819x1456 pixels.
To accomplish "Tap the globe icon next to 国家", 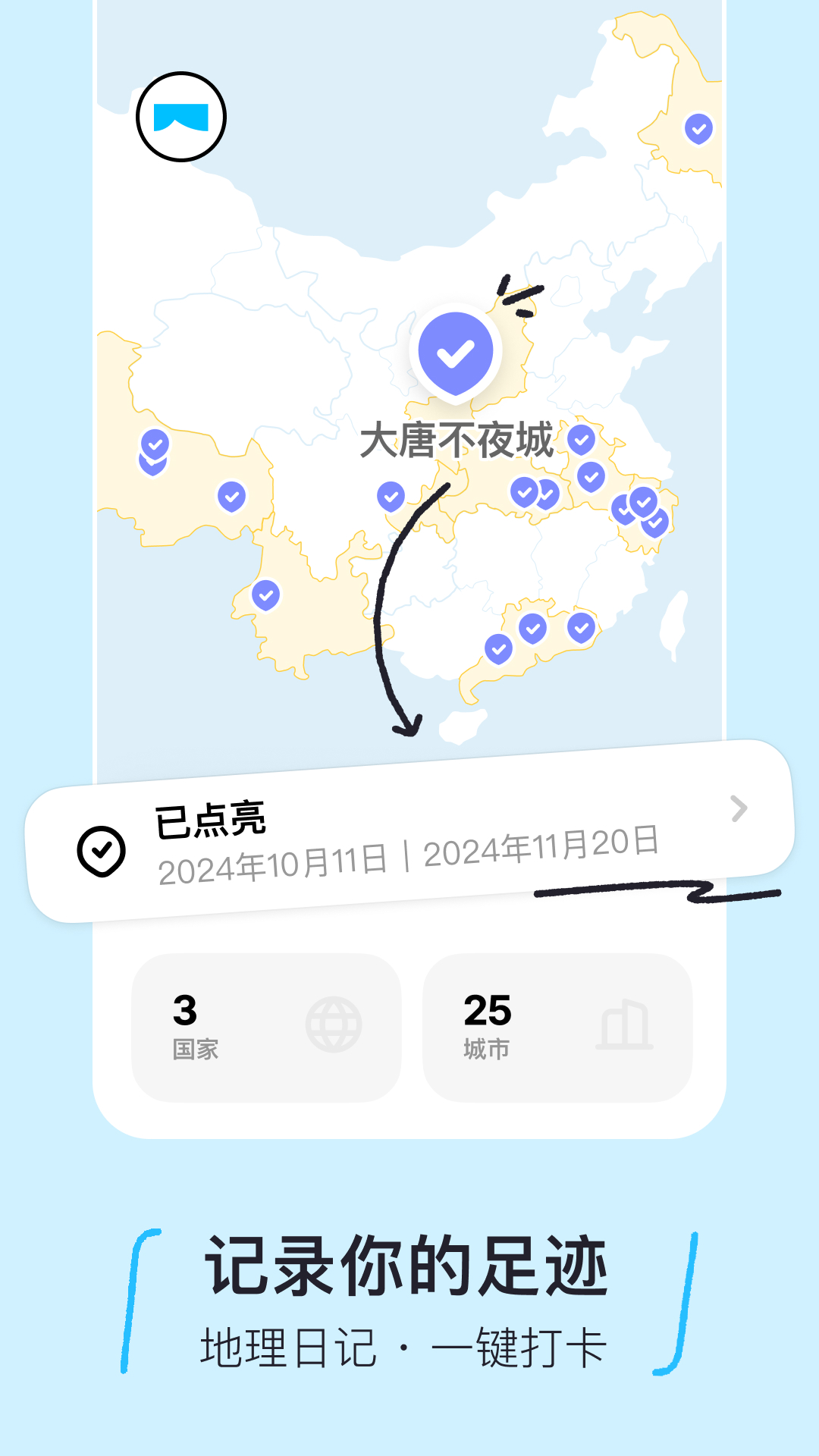I will pos(336,1025).
